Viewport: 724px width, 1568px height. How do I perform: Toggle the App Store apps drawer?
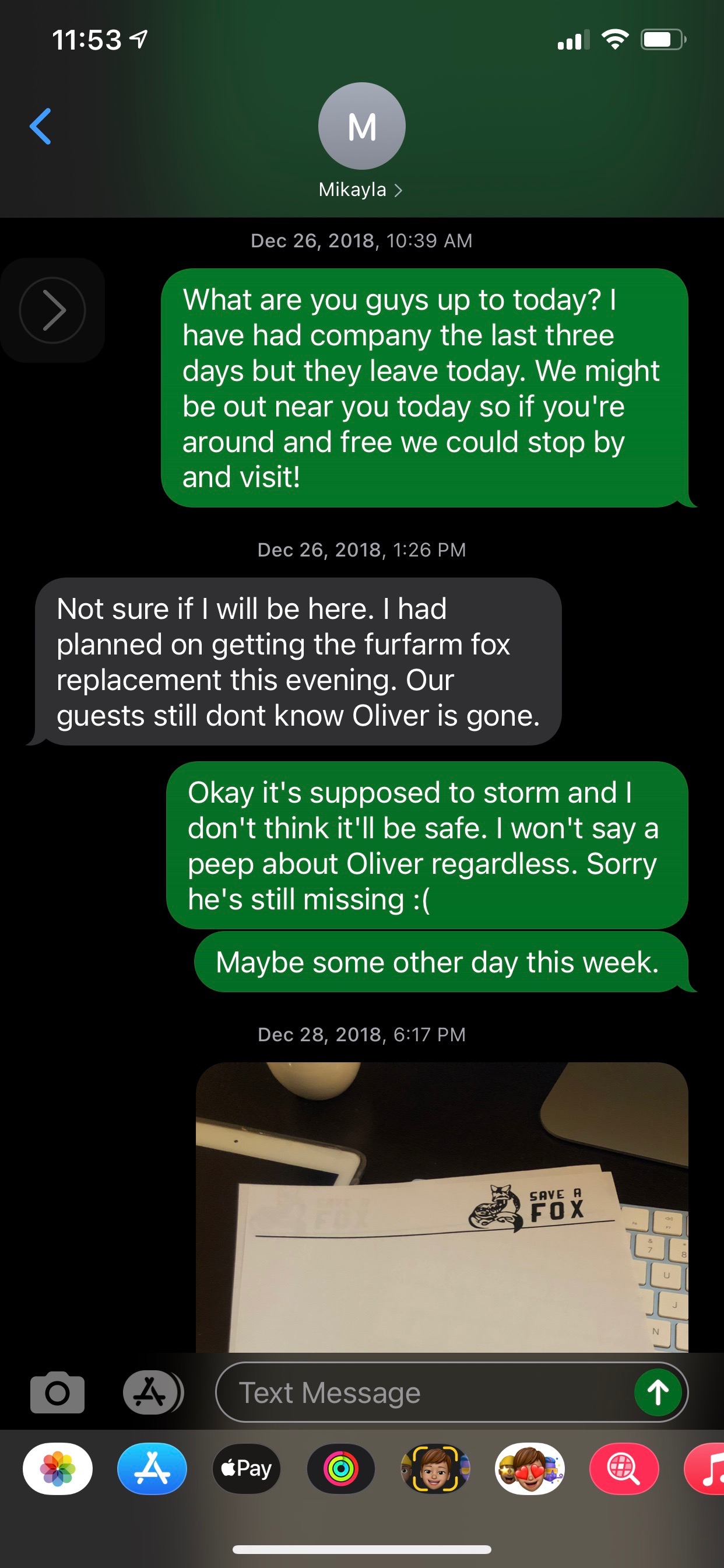coord(152,1392)
